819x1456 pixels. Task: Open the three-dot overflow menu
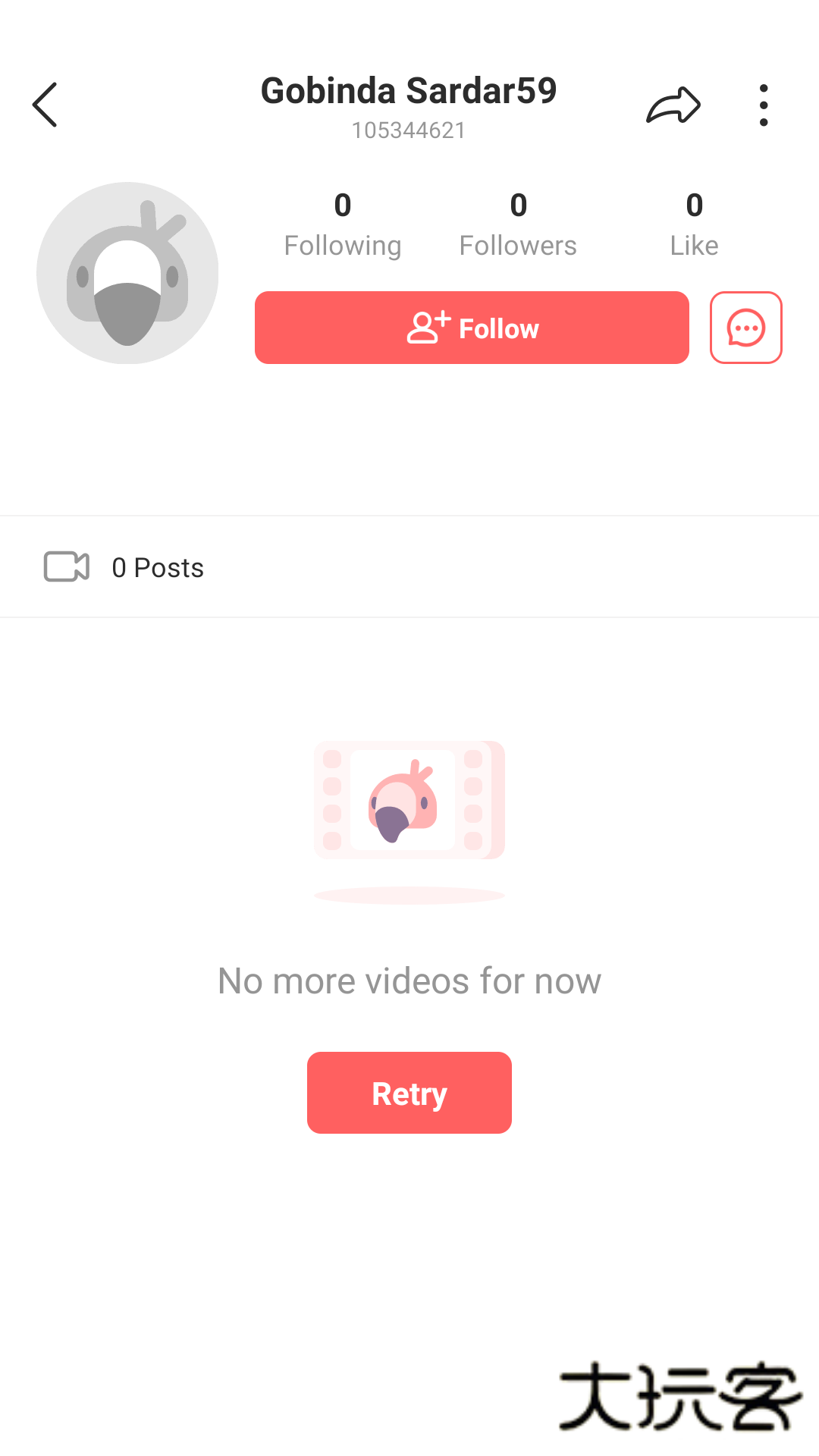[763, 105]
